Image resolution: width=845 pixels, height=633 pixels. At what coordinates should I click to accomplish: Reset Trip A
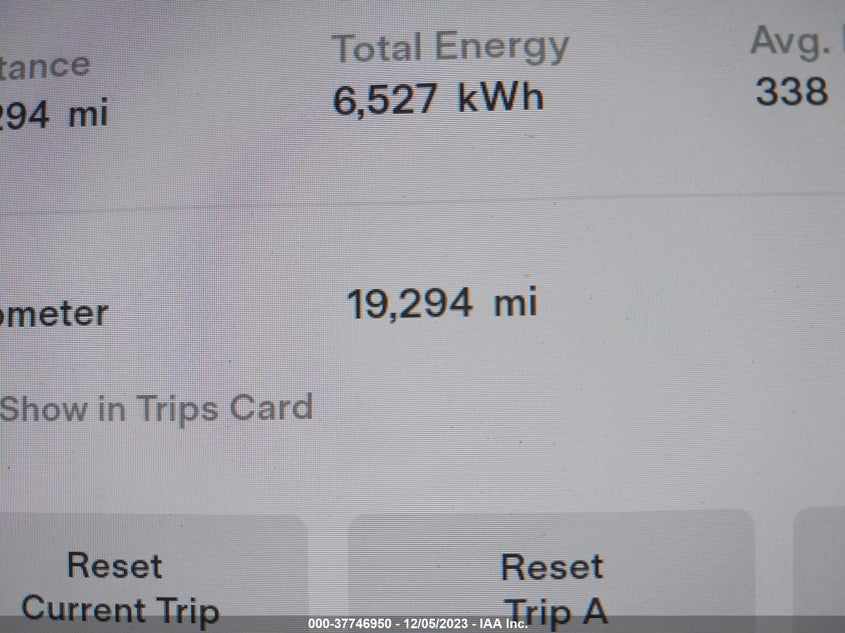(x=551, y=572)
